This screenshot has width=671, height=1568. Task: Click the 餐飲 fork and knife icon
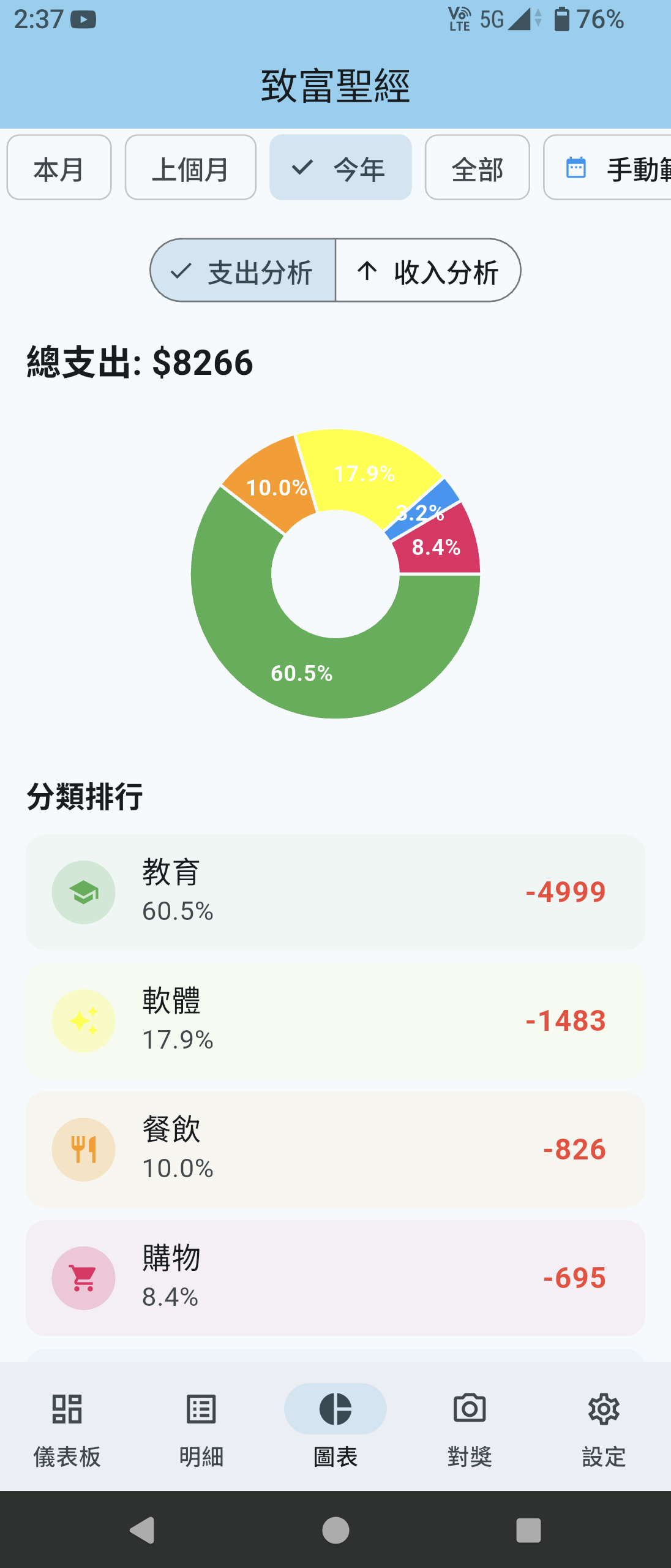pos(83,1149)
